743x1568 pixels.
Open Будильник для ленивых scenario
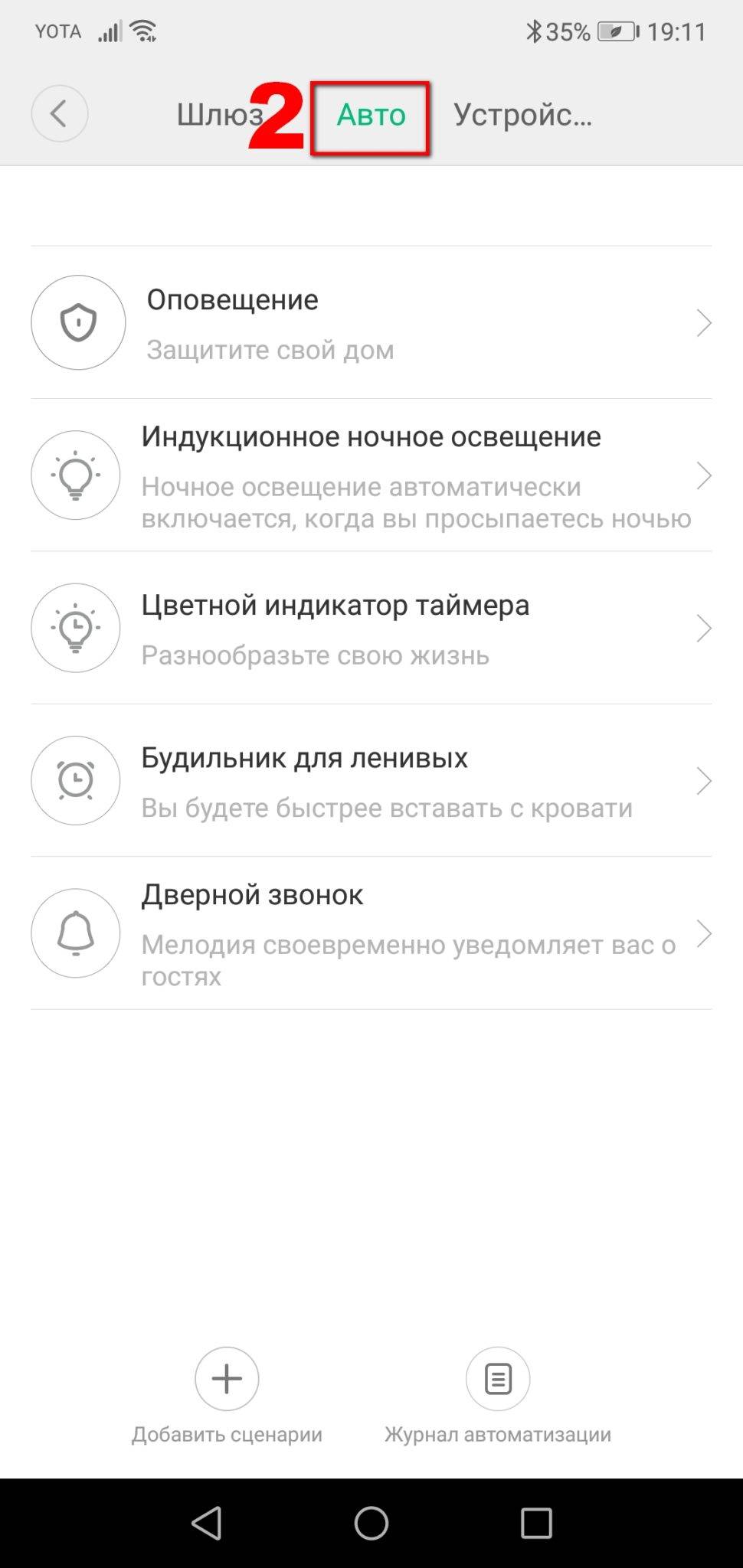[371, 780]
